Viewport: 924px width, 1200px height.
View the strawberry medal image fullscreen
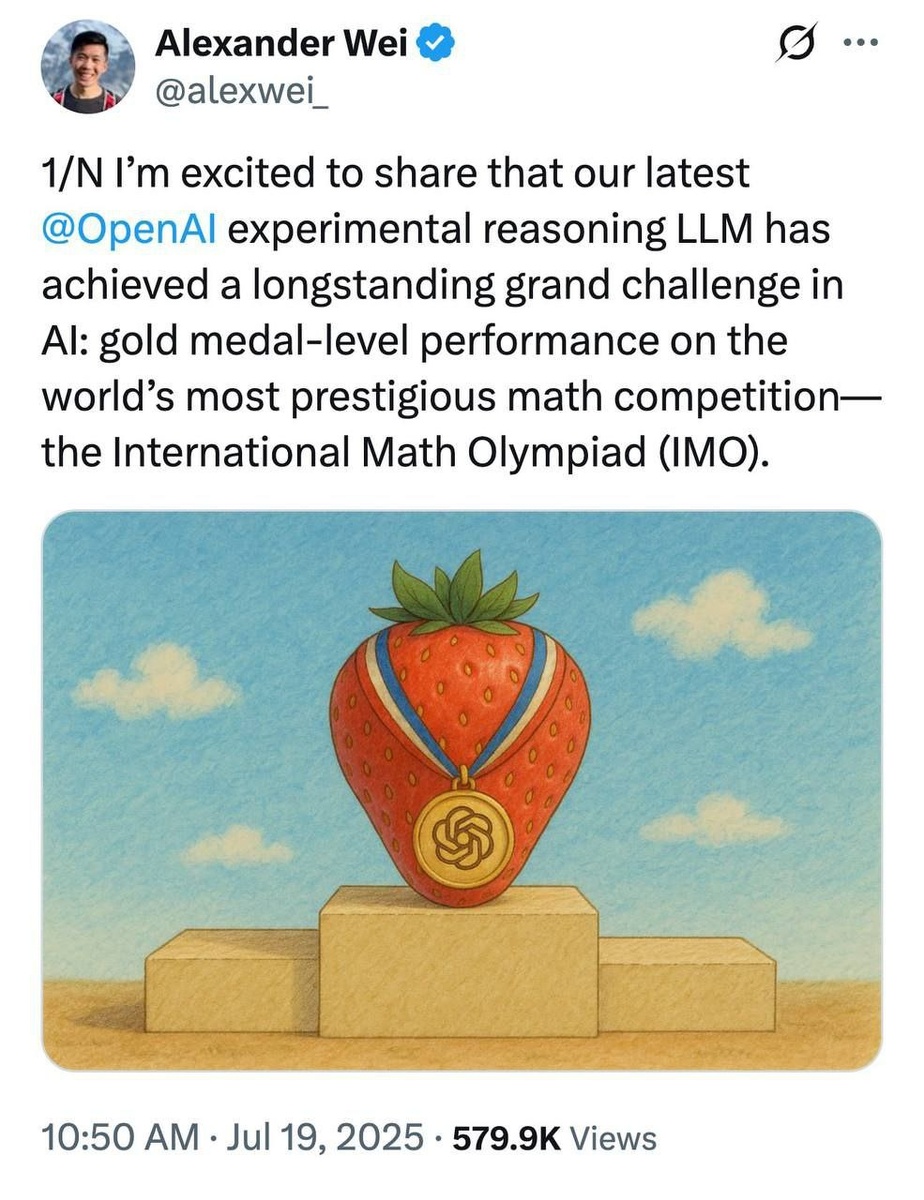click(461, 789)
